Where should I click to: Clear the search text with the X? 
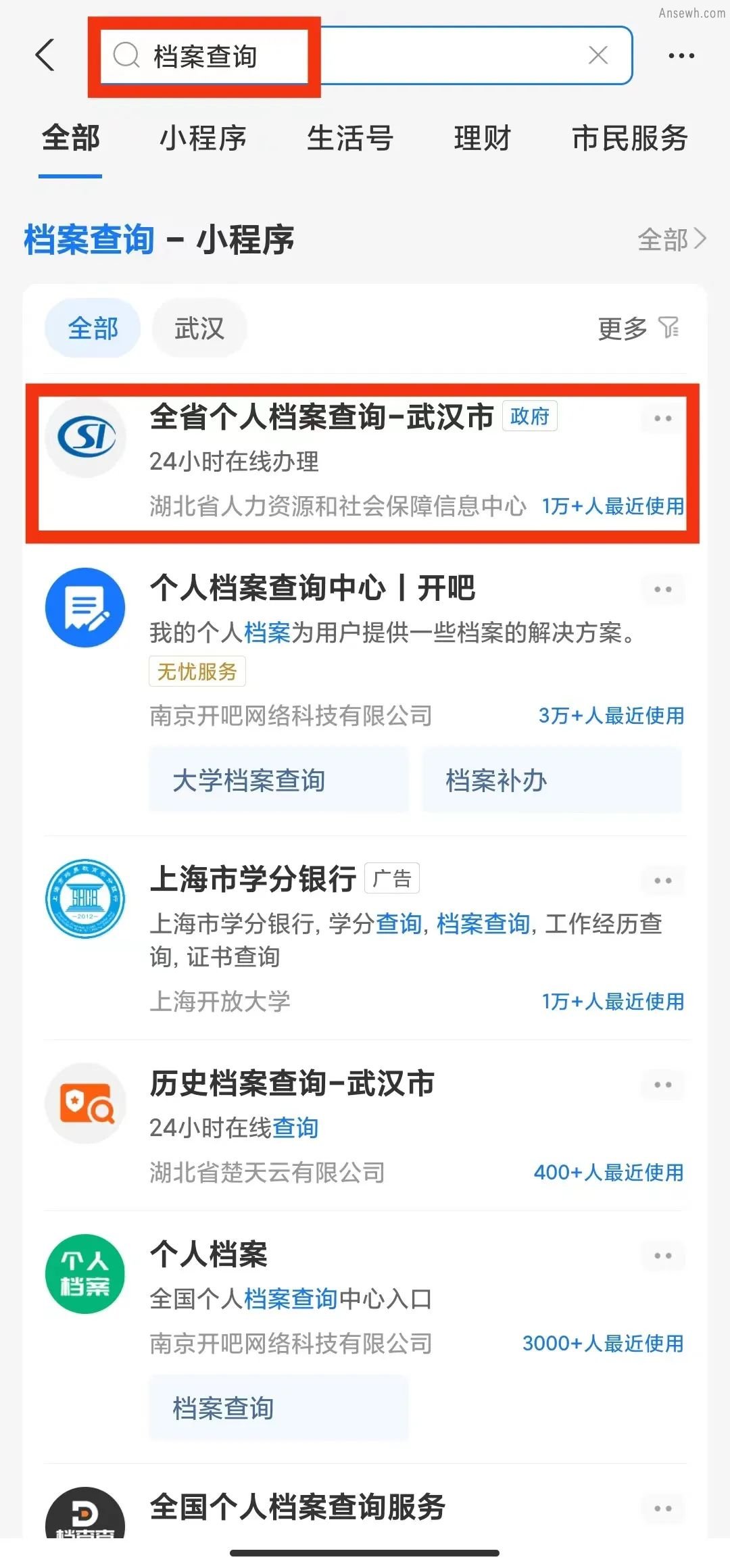click(x=598, y=55)
